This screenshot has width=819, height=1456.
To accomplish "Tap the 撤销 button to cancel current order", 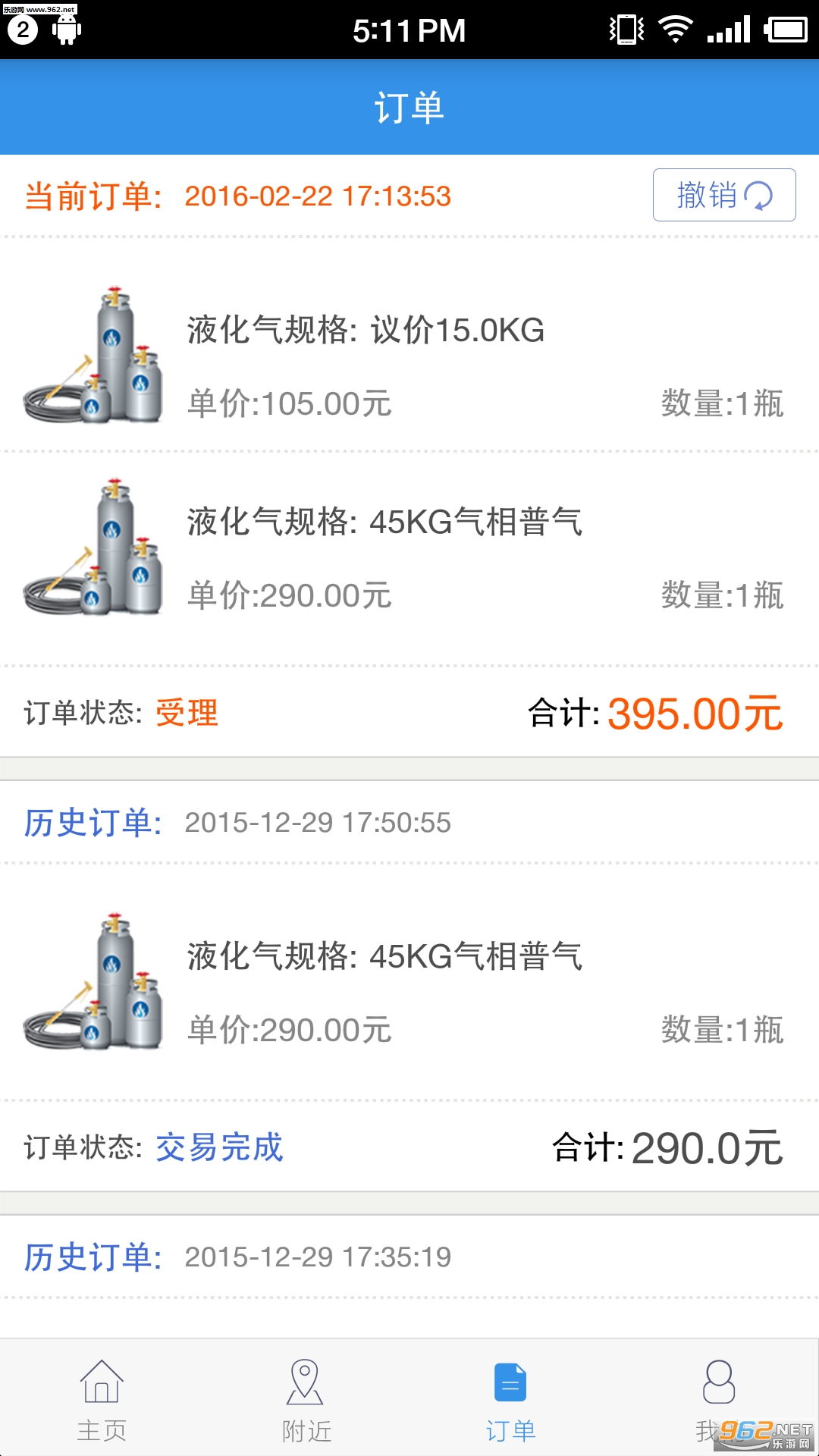I will [x=723, y=195].
